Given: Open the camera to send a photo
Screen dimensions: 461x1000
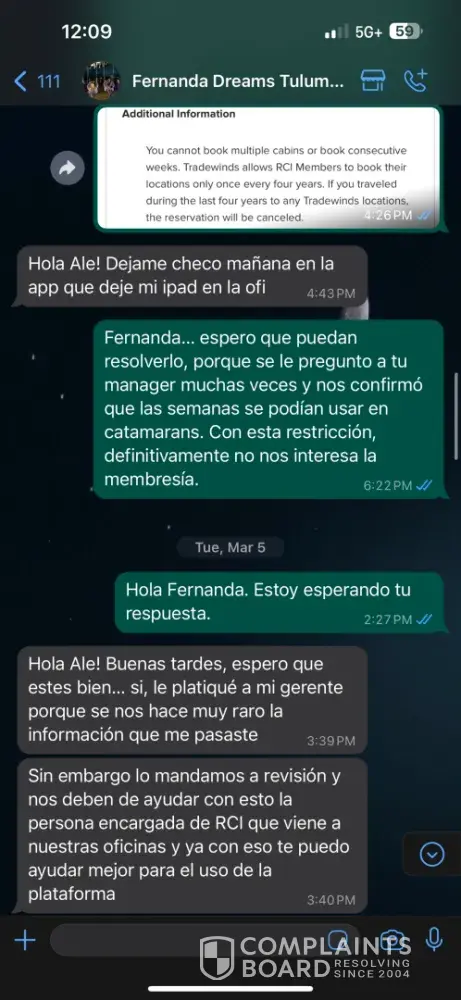Looking at the screenshot, I should coord(391,940).
